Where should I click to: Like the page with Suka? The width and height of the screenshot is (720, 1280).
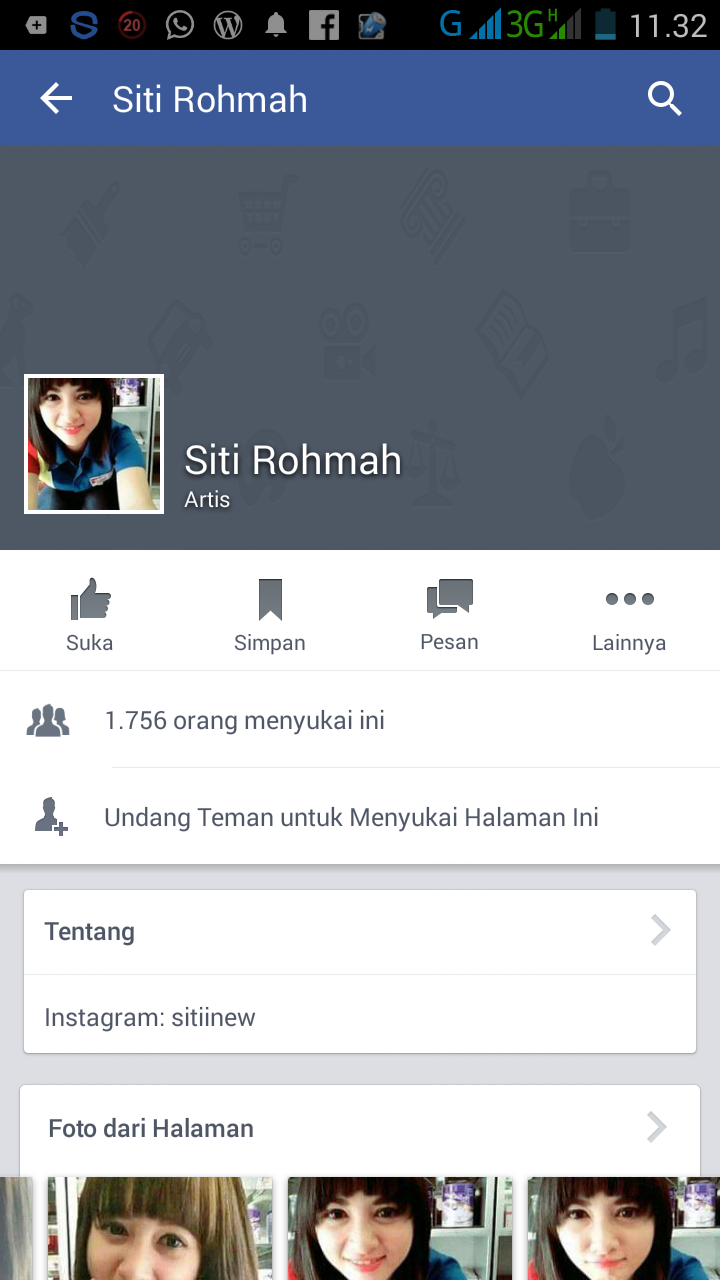click(90, 614)
